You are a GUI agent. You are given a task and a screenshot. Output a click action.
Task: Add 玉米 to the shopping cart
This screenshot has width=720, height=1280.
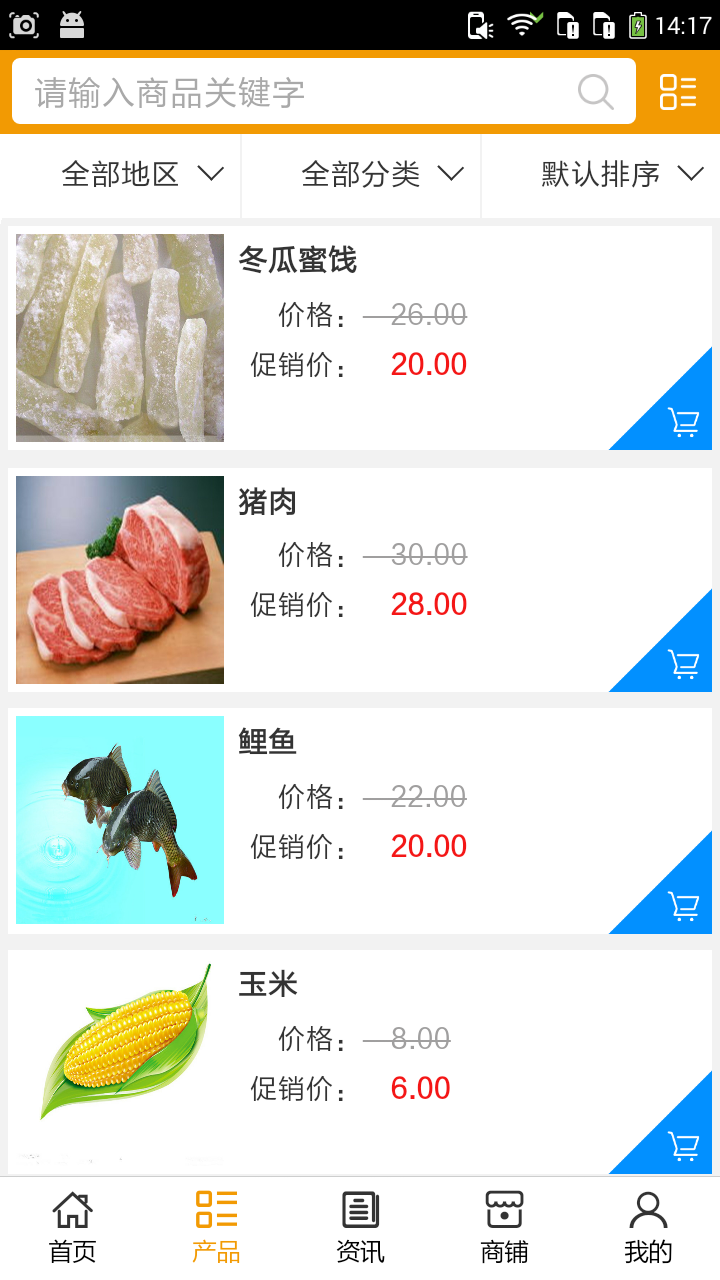pyautogui.click(x=683, y=1146)
